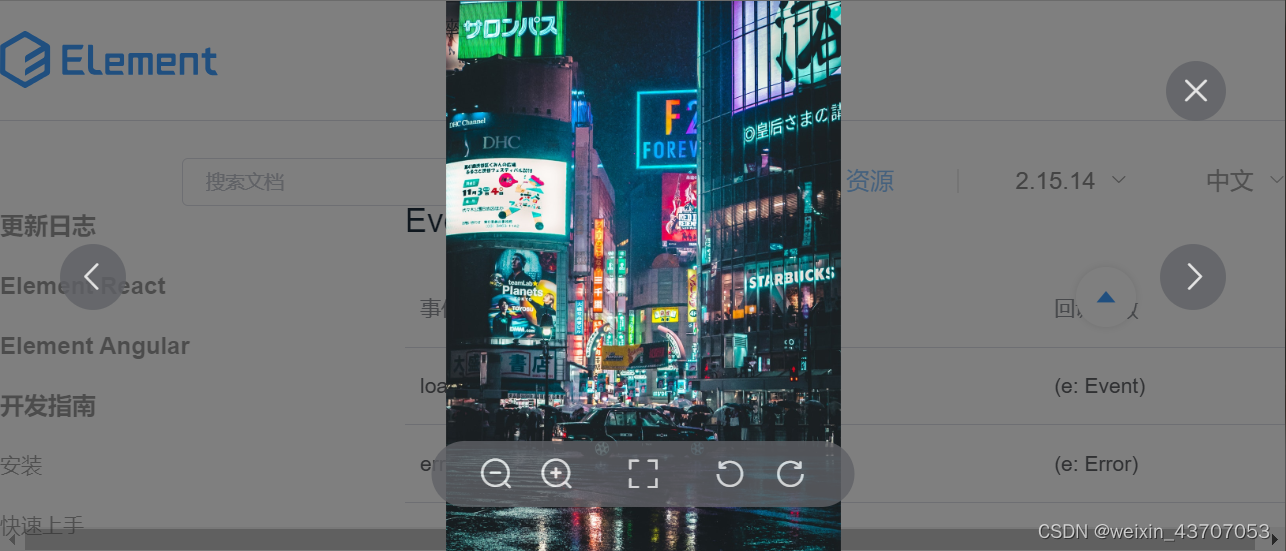
Task: Rotate the image clockwise
Action: [790, 474]
